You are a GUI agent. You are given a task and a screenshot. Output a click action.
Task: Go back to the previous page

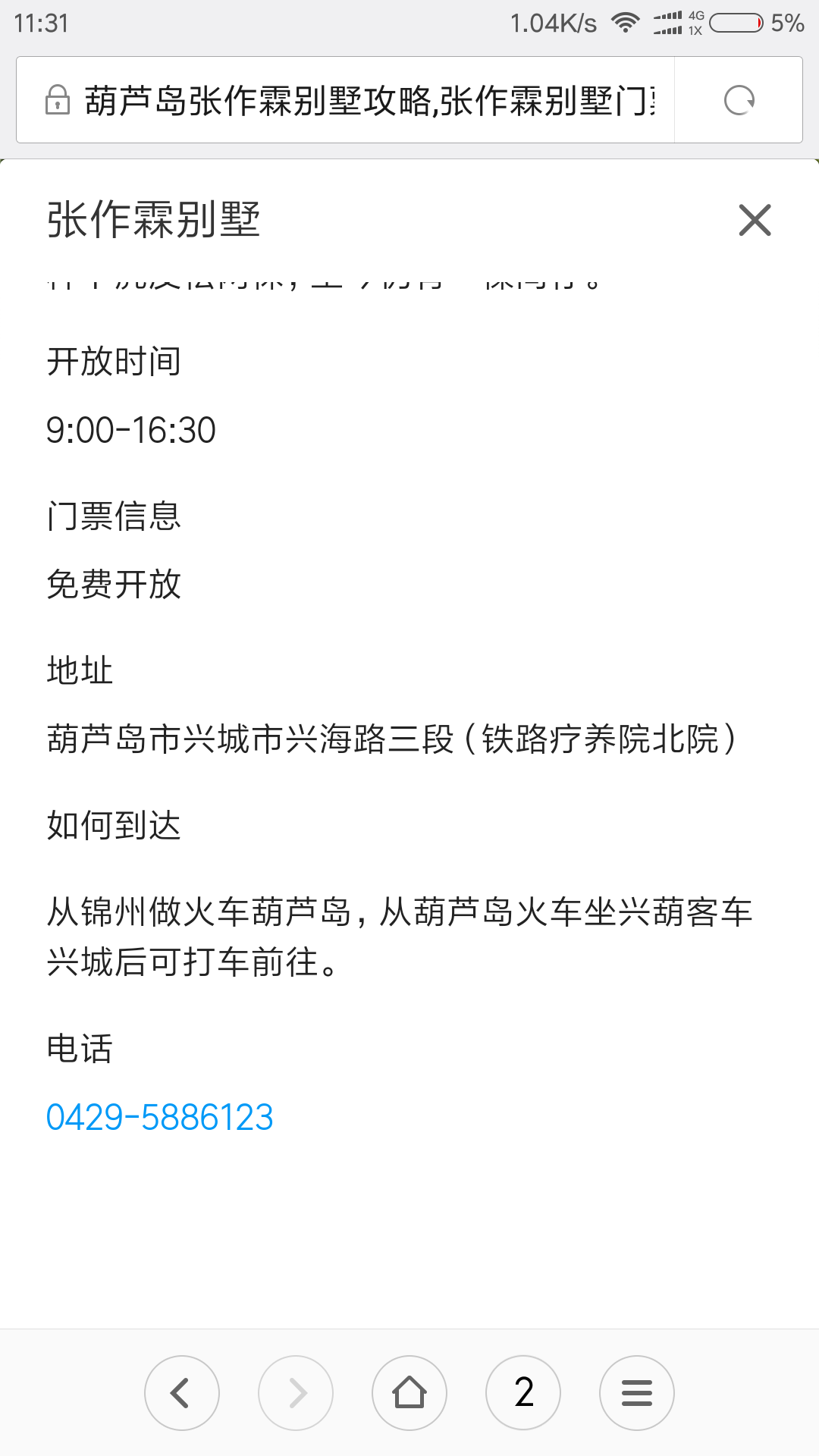182,1392
